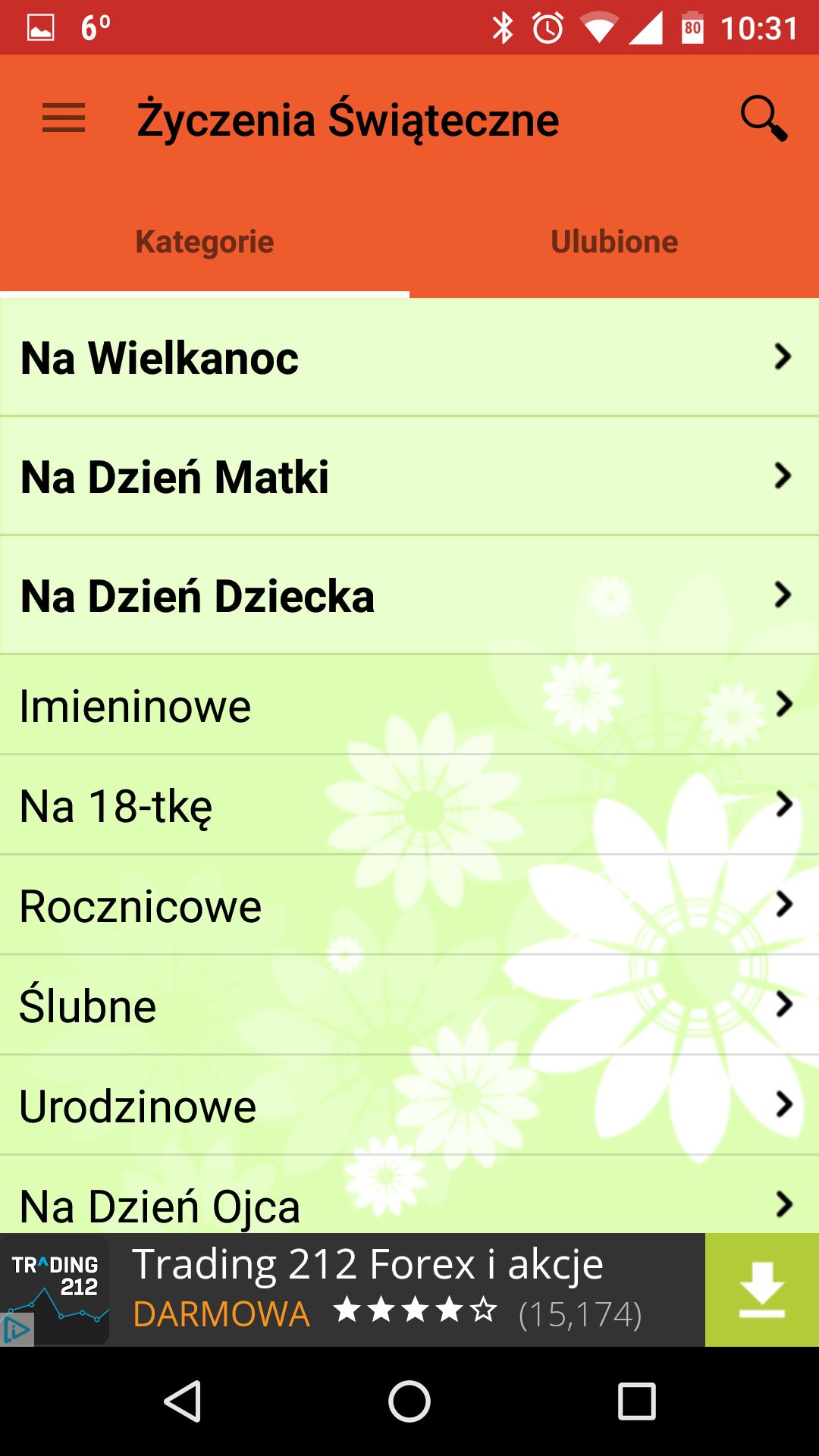819x1456 pixels.
Task: Switch to the Ulubione tab
Action: tap(614, 242)
